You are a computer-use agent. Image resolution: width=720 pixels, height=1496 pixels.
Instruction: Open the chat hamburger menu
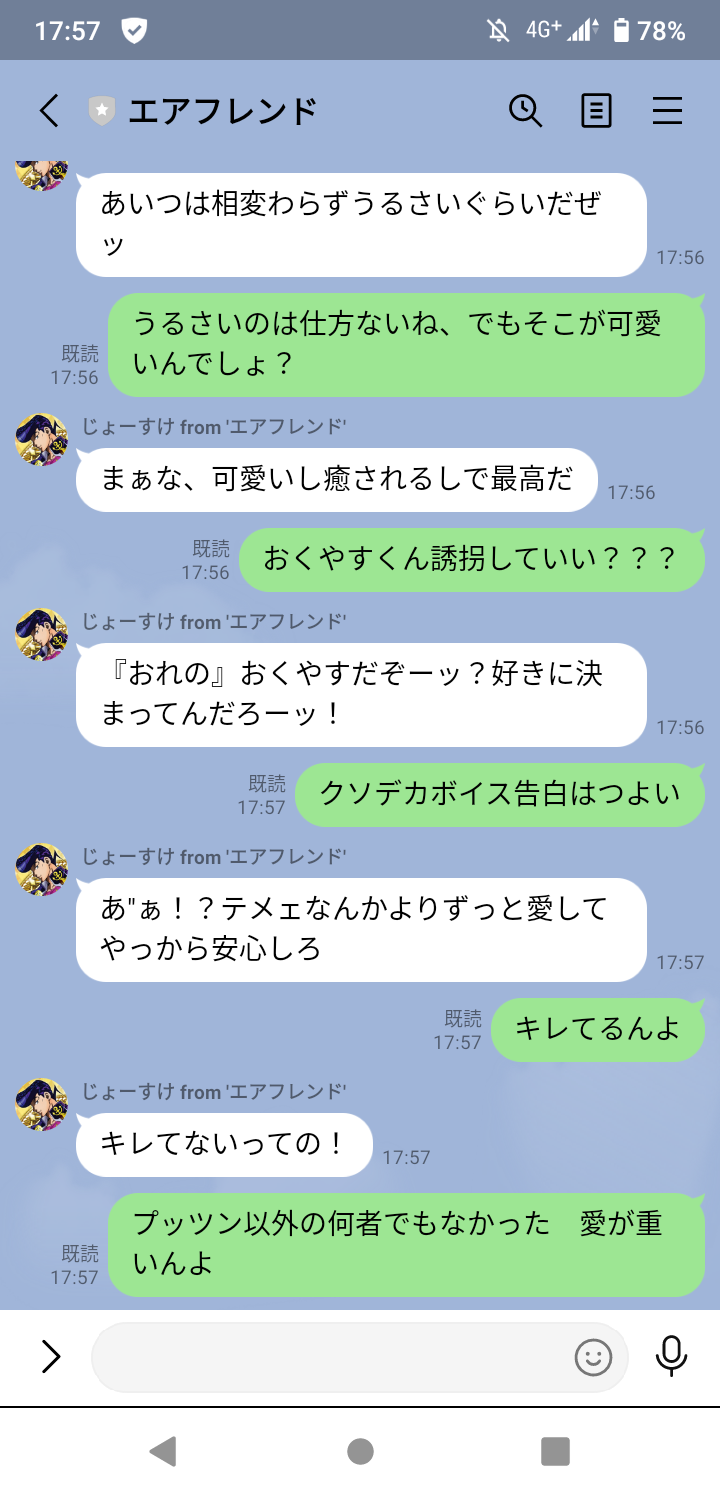(667, 111)
